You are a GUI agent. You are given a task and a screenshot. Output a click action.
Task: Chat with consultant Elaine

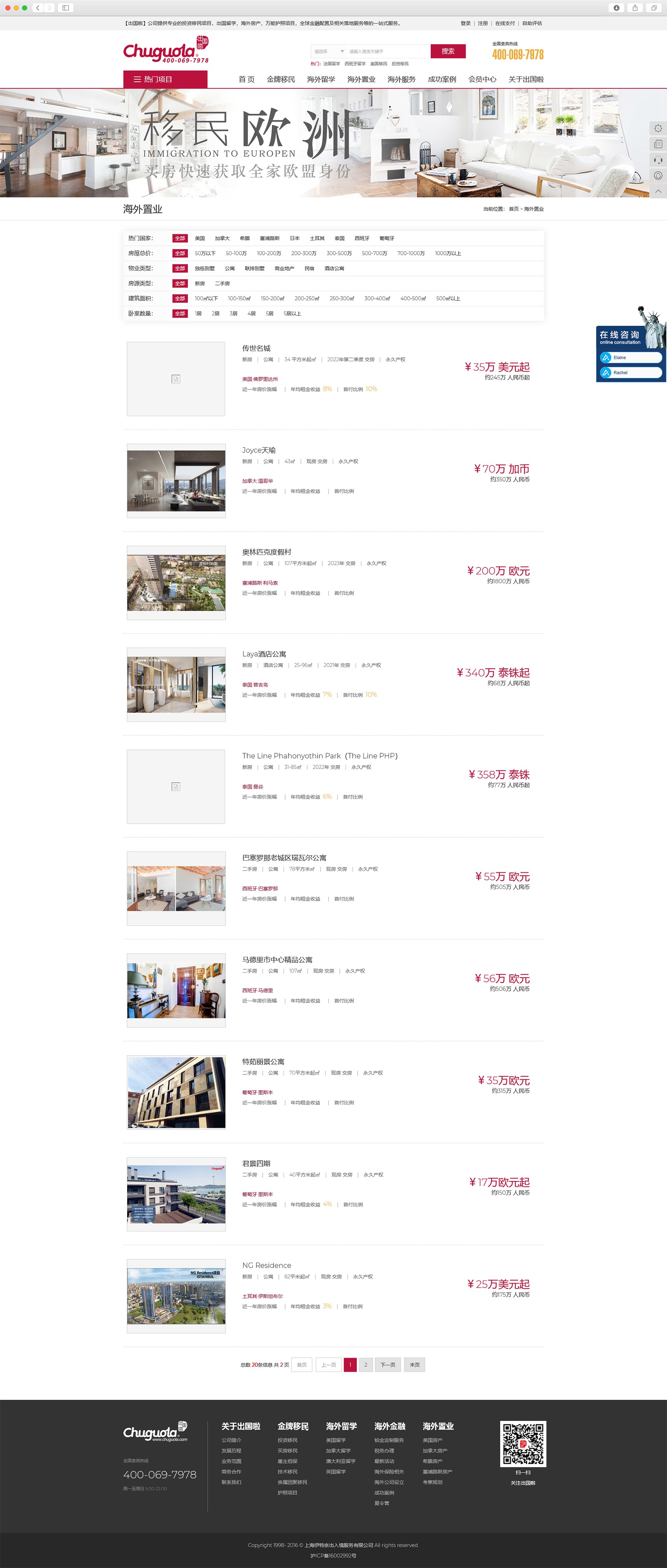click(630, 357)
